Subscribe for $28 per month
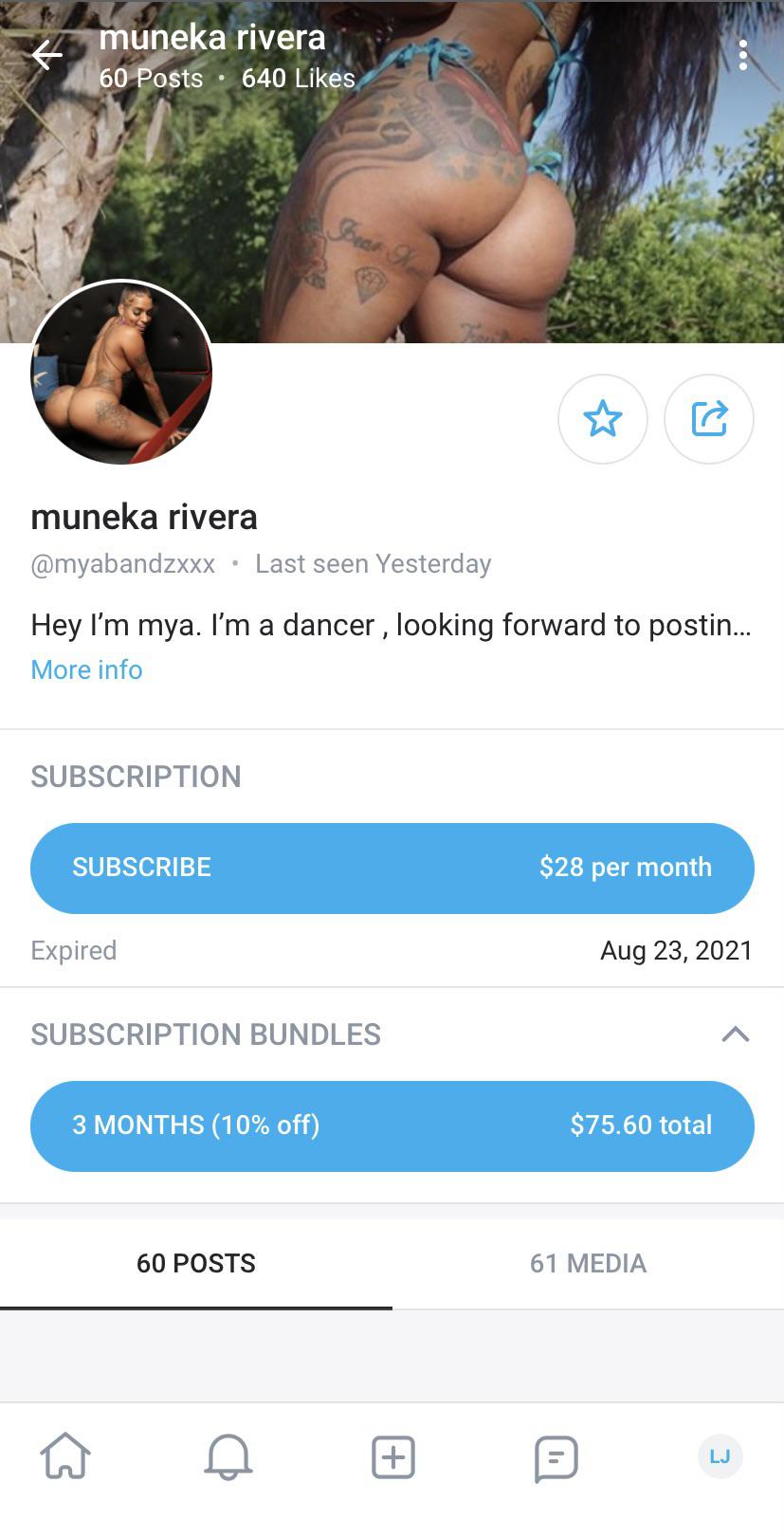The image size is (784, 1537). coord(392,868)
